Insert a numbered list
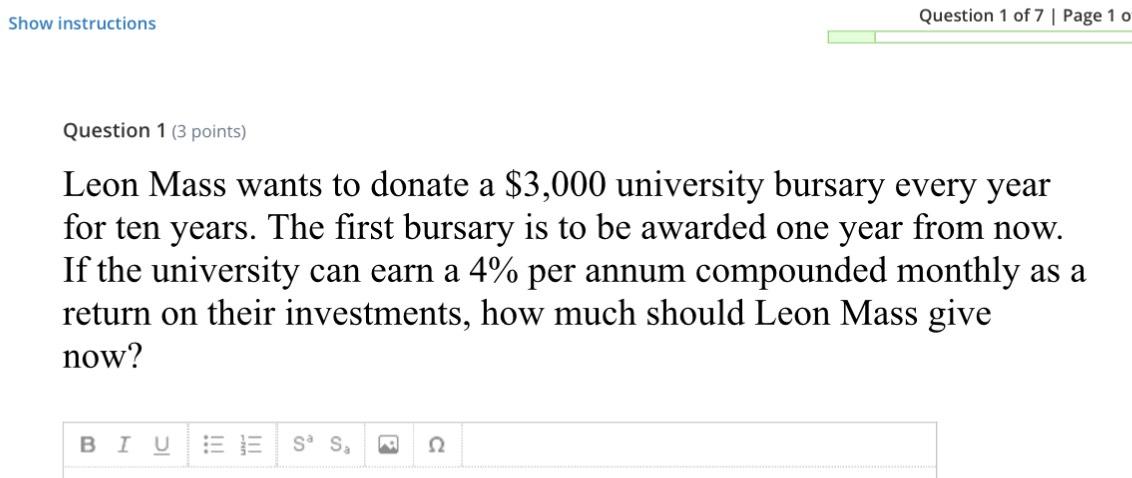The width and height of the screenshot is (1132, 478). point(251,445)
